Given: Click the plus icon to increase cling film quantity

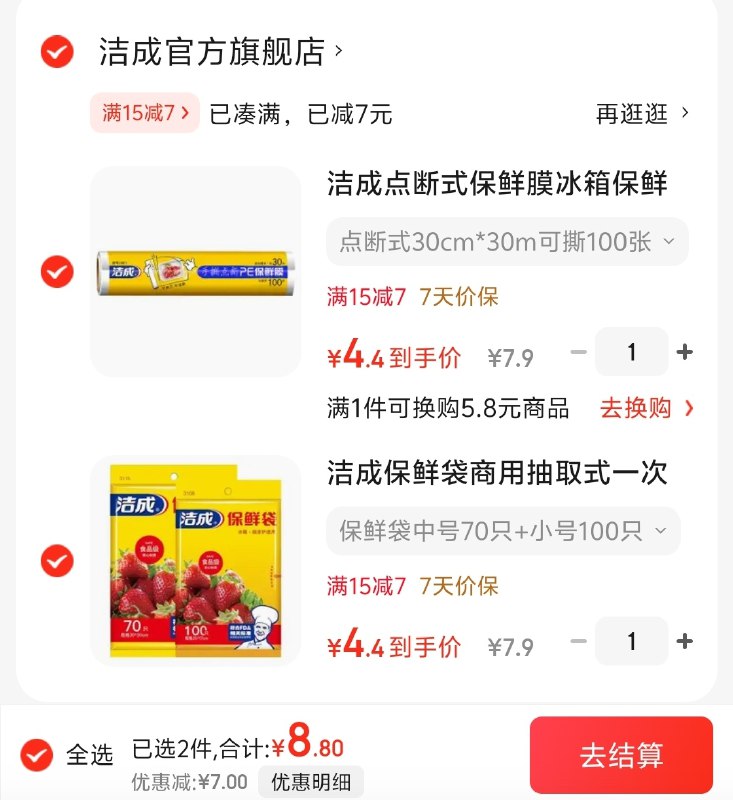Looking at the screenshot, I should click(686, 352).
